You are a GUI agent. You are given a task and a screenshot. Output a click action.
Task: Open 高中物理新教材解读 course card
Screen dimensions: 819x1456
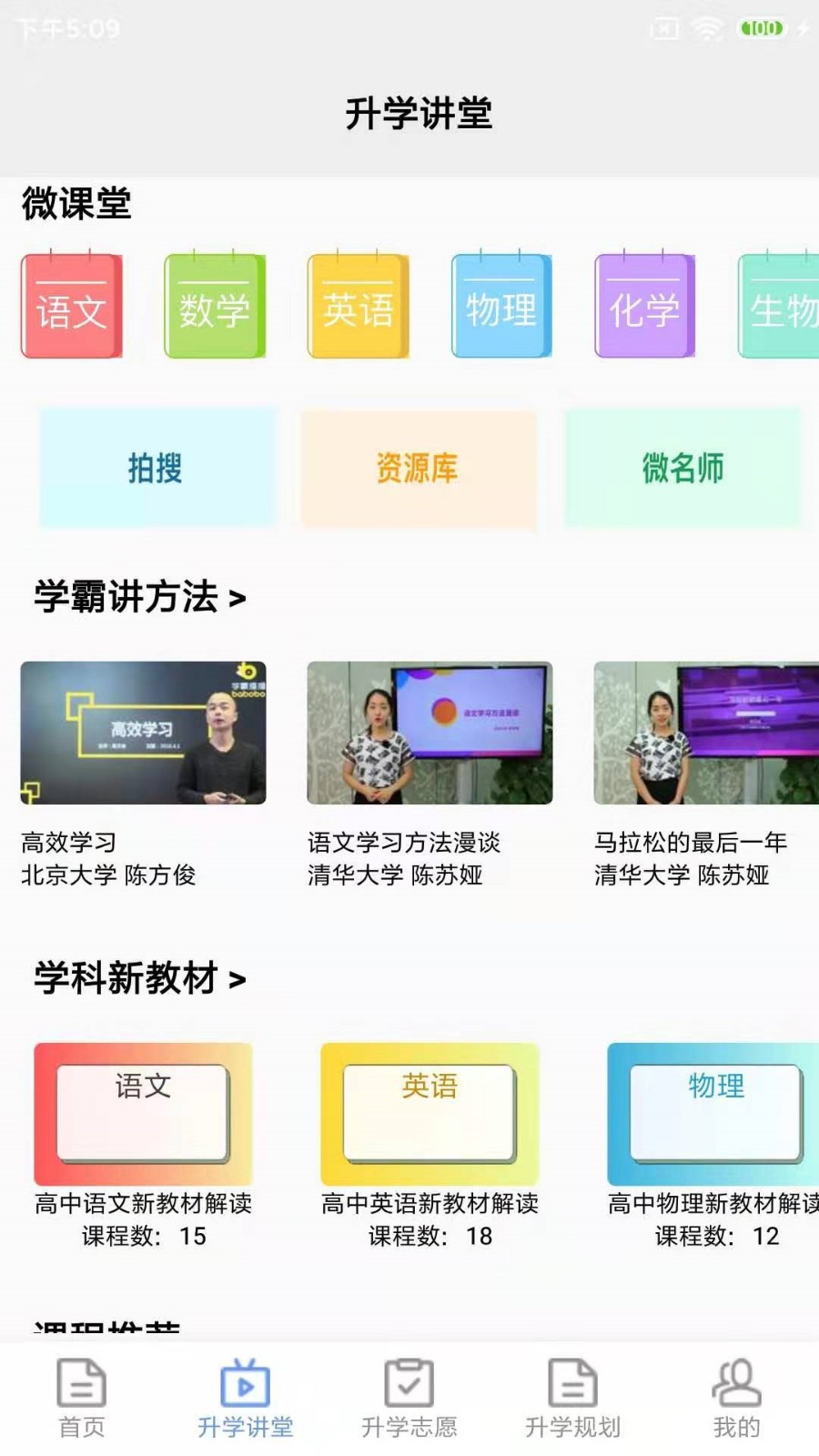pos(713,1114)
